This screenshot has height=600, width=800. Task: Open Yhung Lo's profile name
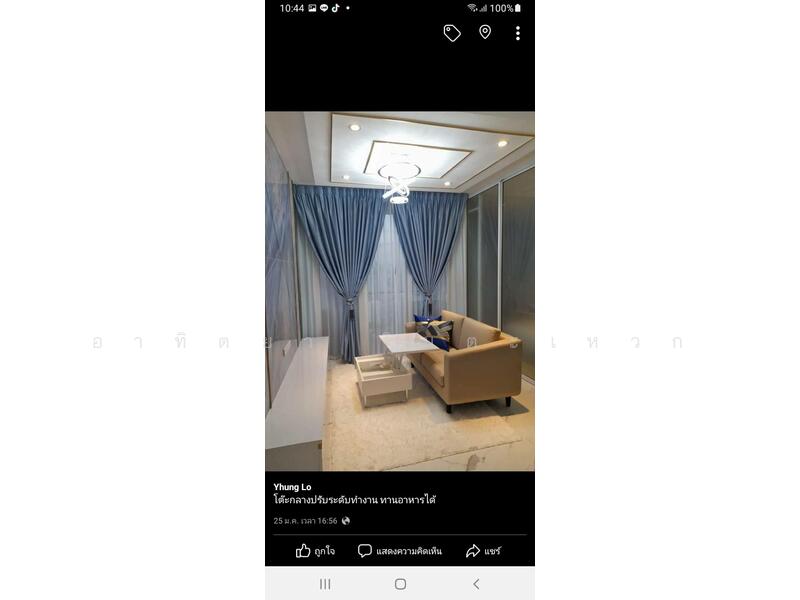click(292, 487)
